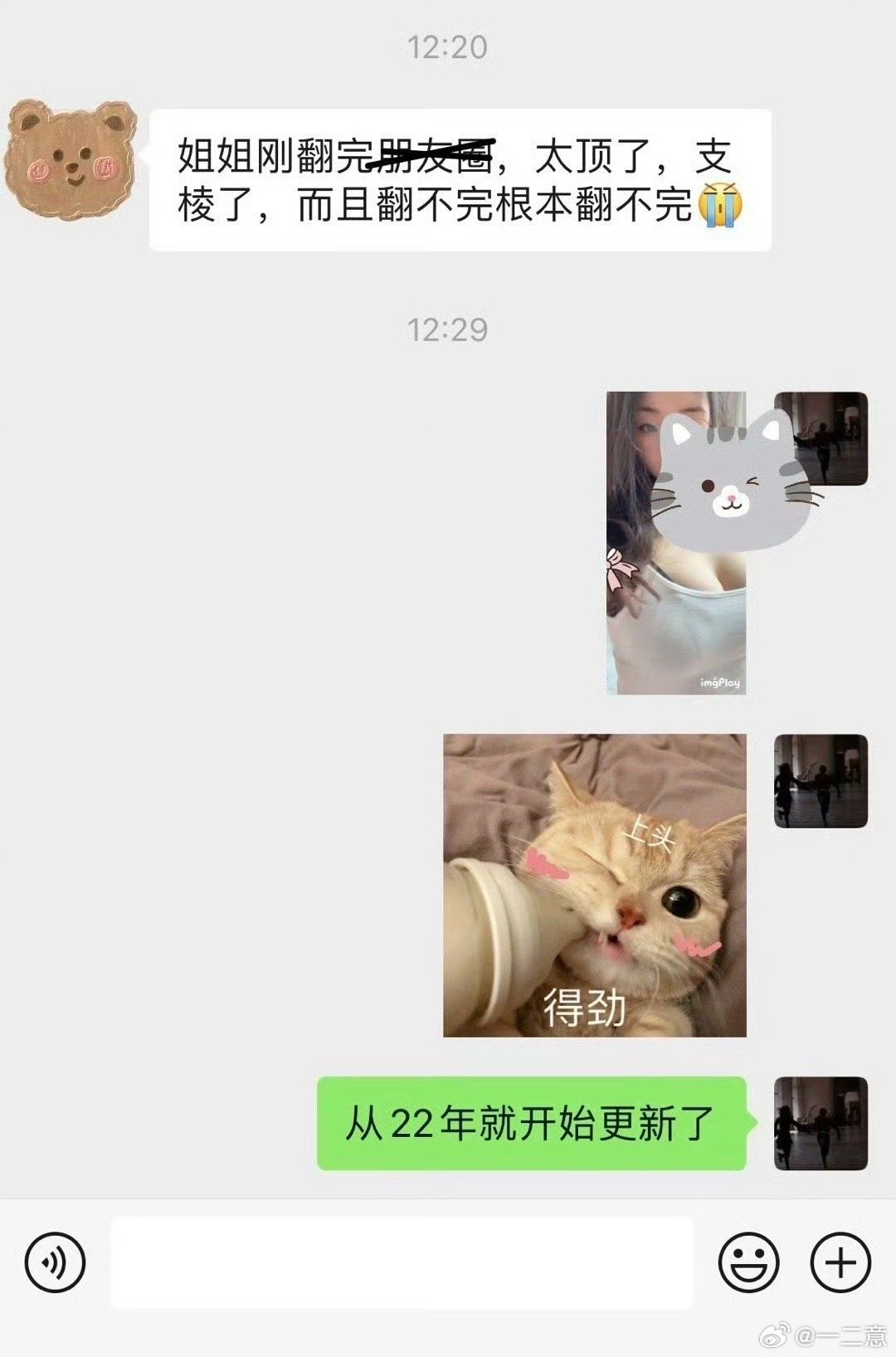
Task: Open the cat meme sticker with 得劲
Action: [x=594, y=885]
